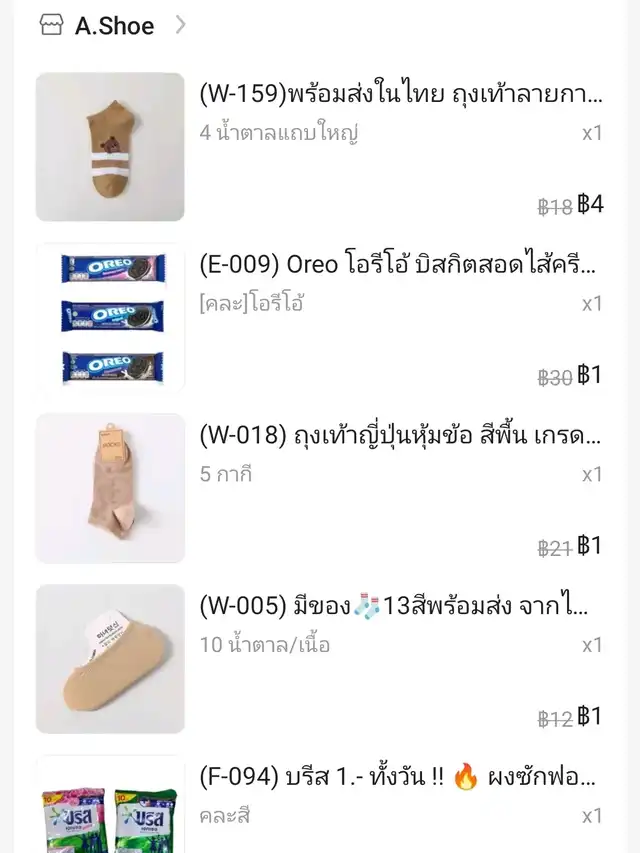Open the (W-005) 13-color sock item
Screen dimensions: 640x853
(x=394, y=607)
